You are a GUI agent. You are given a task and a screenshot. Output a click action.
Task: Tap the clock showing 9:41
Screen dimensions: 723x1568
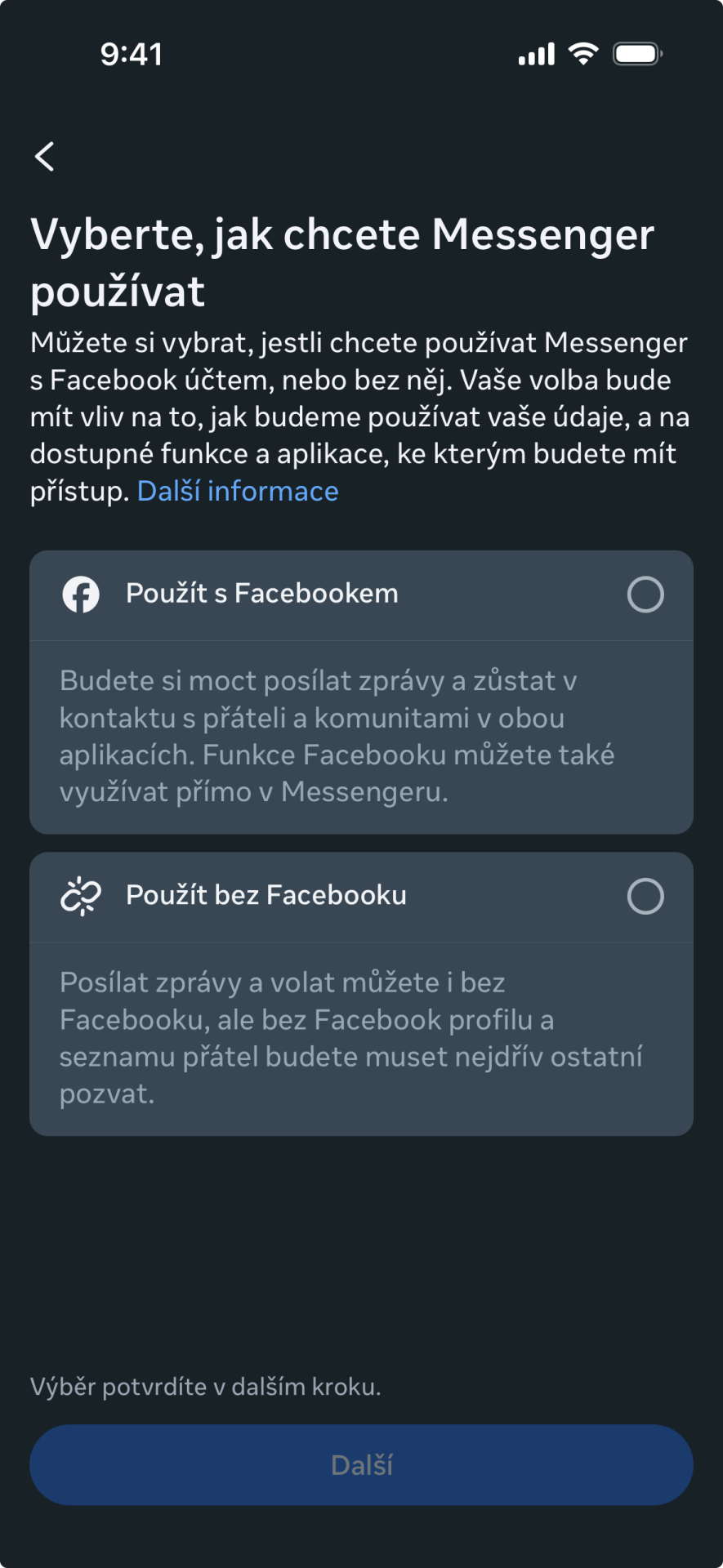pos(131,53)
